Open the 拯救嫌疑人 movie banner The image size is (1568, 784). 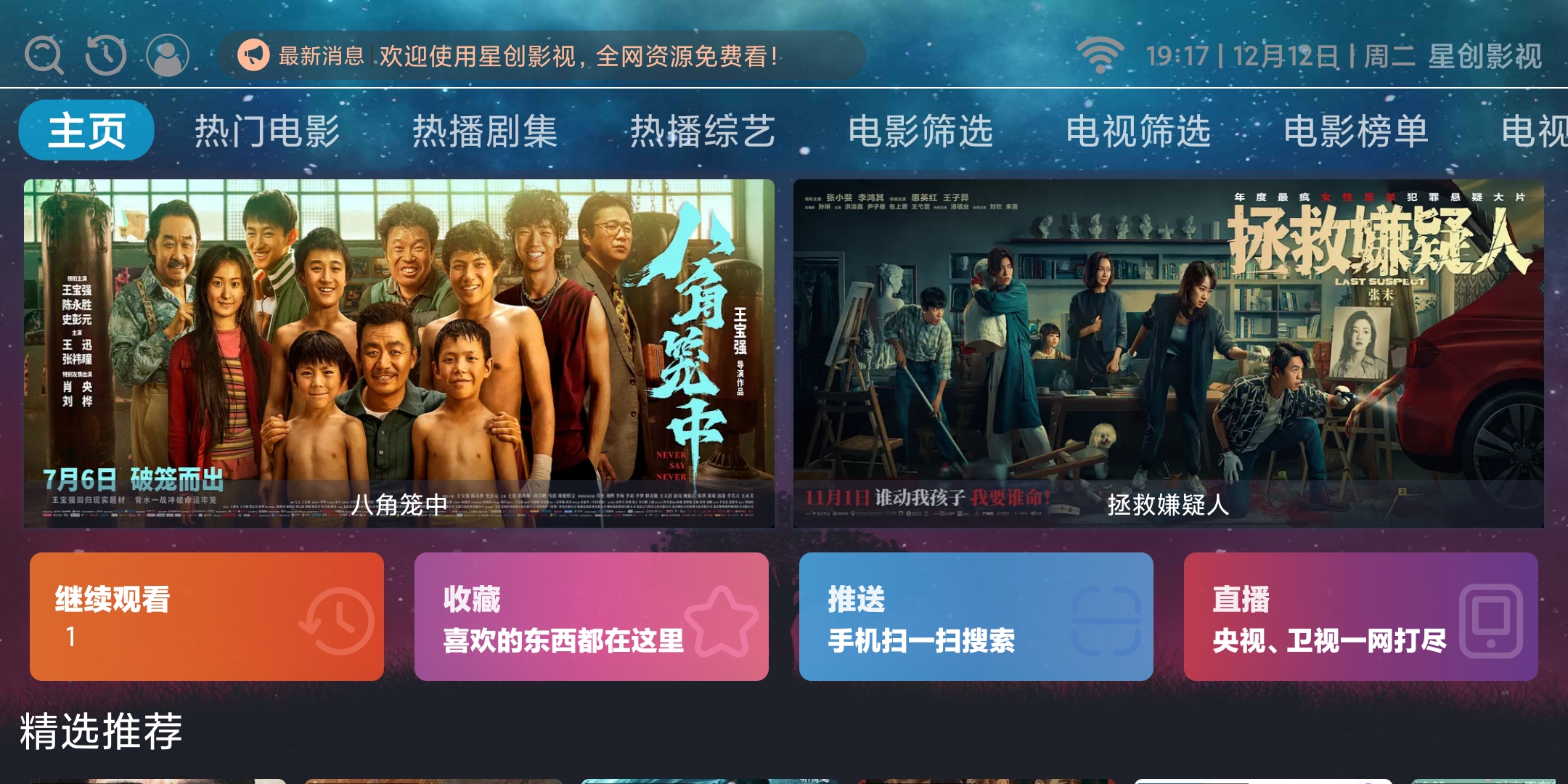[x=1168, y=353]
